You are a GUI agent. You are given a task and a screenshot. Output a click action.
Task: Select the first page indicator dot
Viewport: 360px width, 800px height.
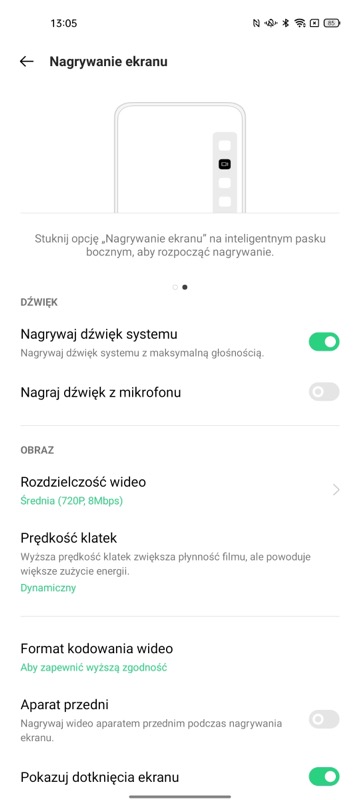(x=175, y=287)
